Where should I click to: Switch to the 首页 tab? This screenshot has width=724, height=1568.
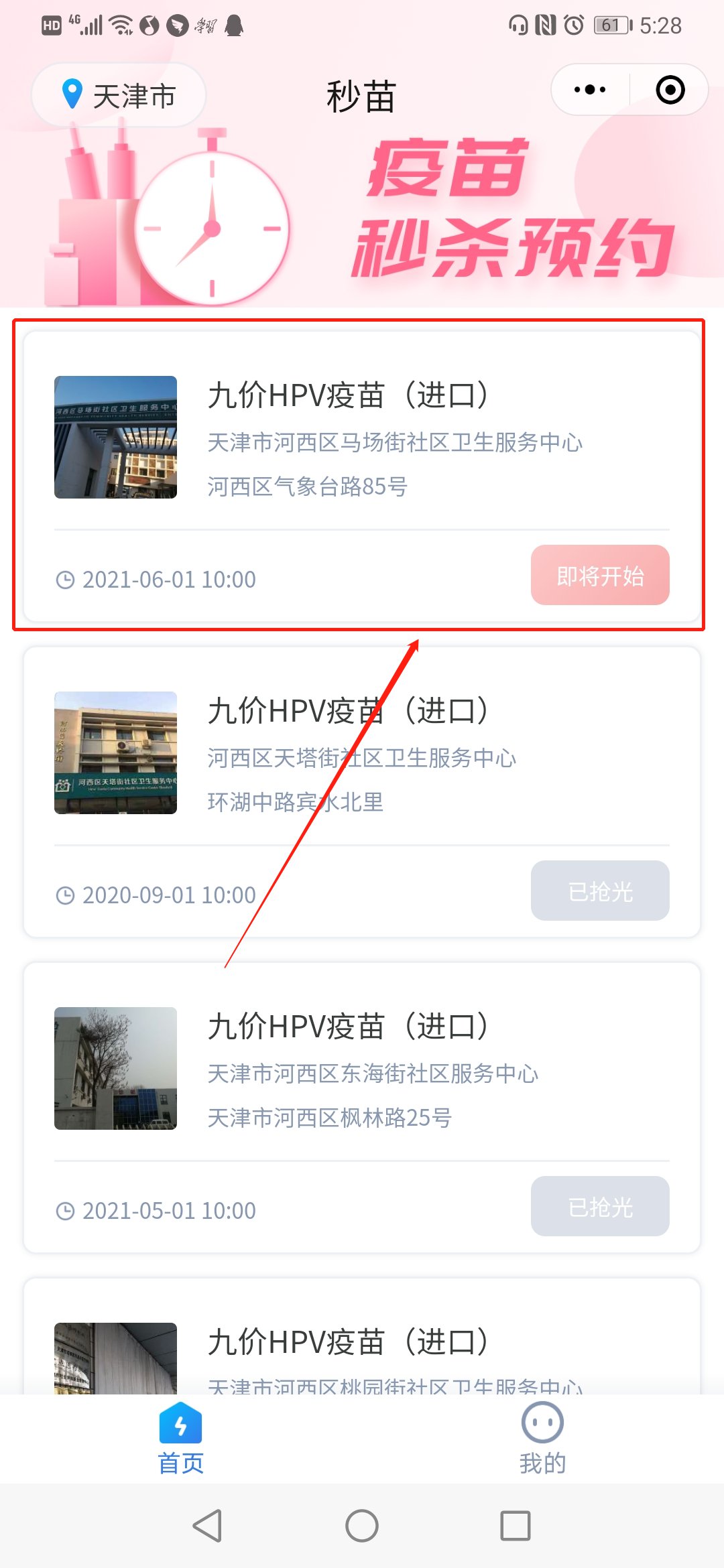point(181,1439)
